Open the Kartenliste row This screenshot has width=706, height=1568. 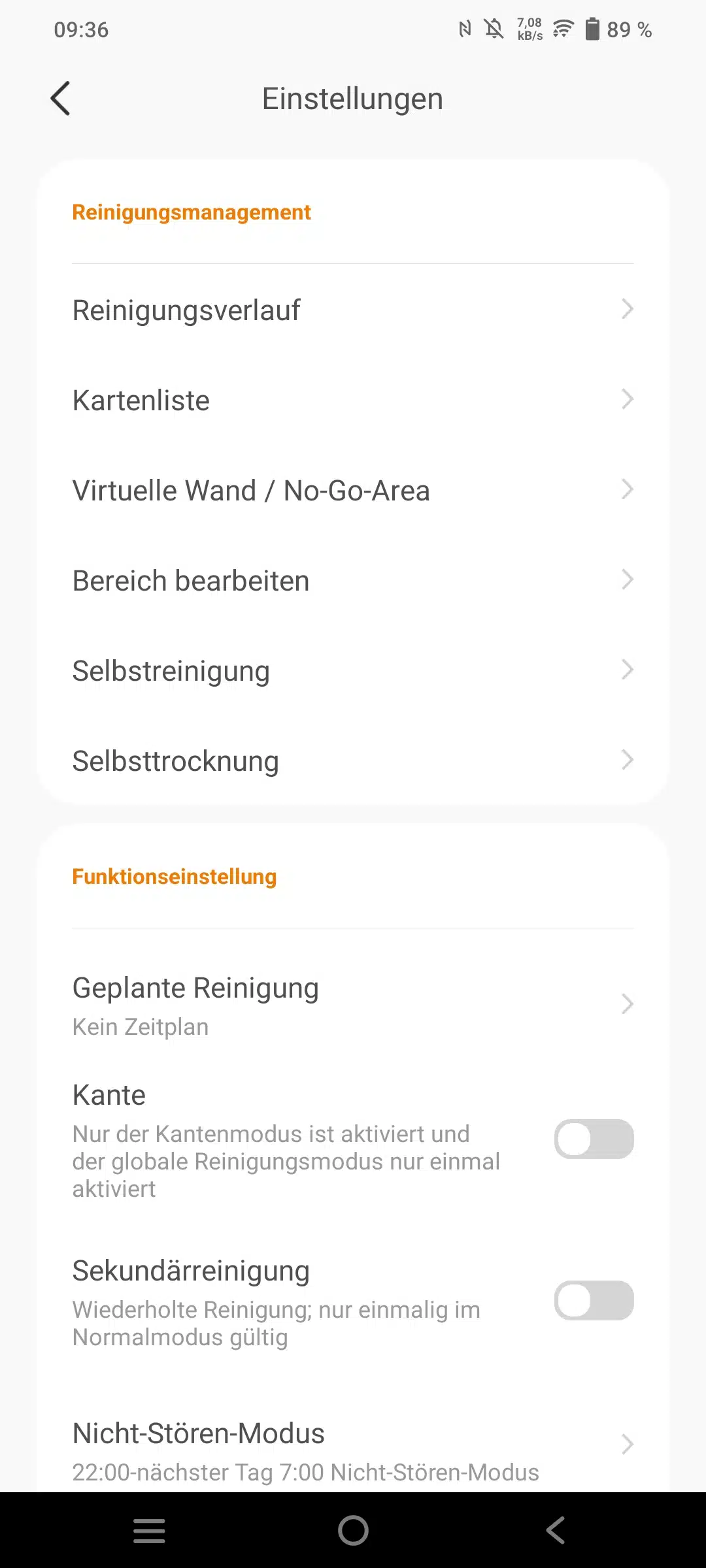click(353, 400)
